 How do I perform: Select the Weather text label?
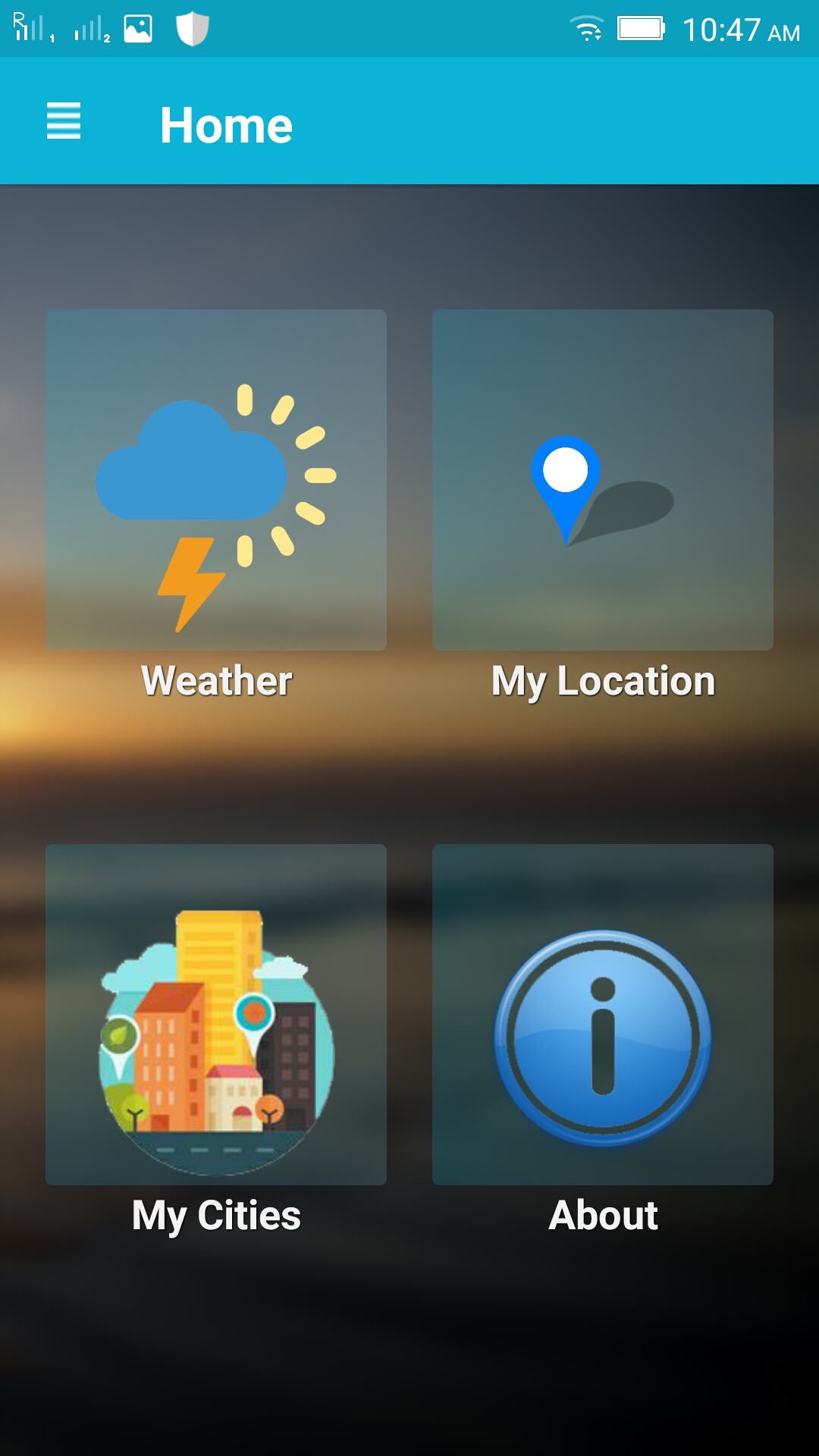click(216, 681)
